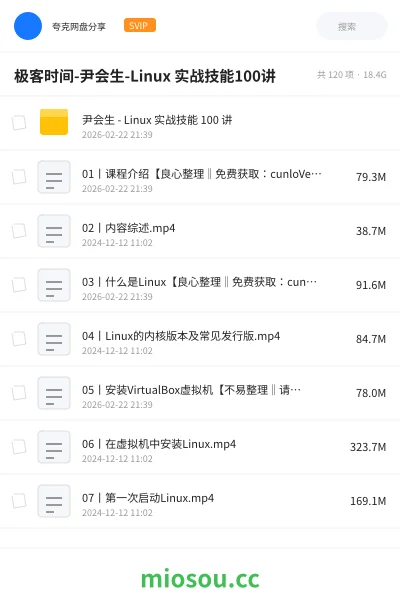Screen dimensions: 400x600
Task: Select the checkbox for 03 | 什么是Linux
Action: click(19, 285)
